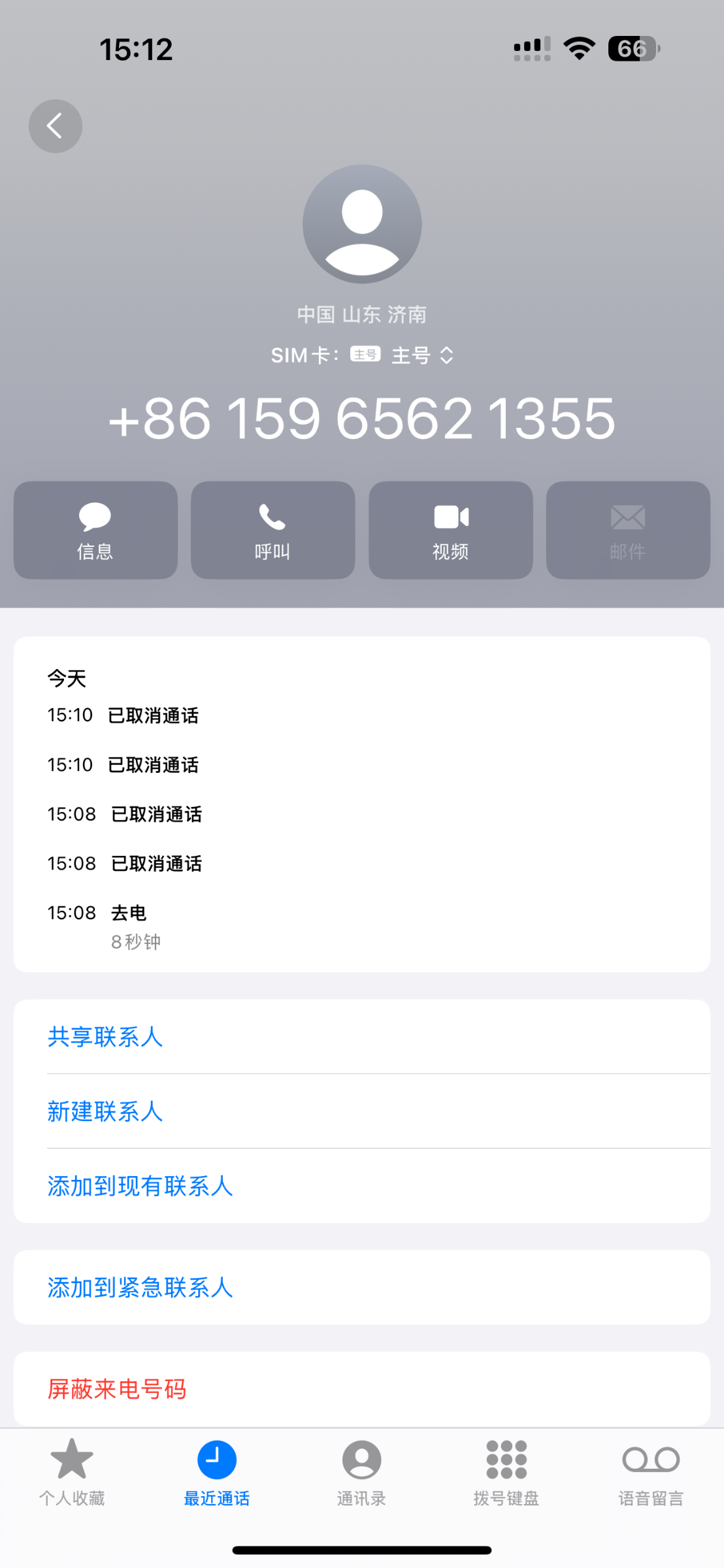Go to the 语音留言 tab

pyautogui.click(x=651, y=1471)
